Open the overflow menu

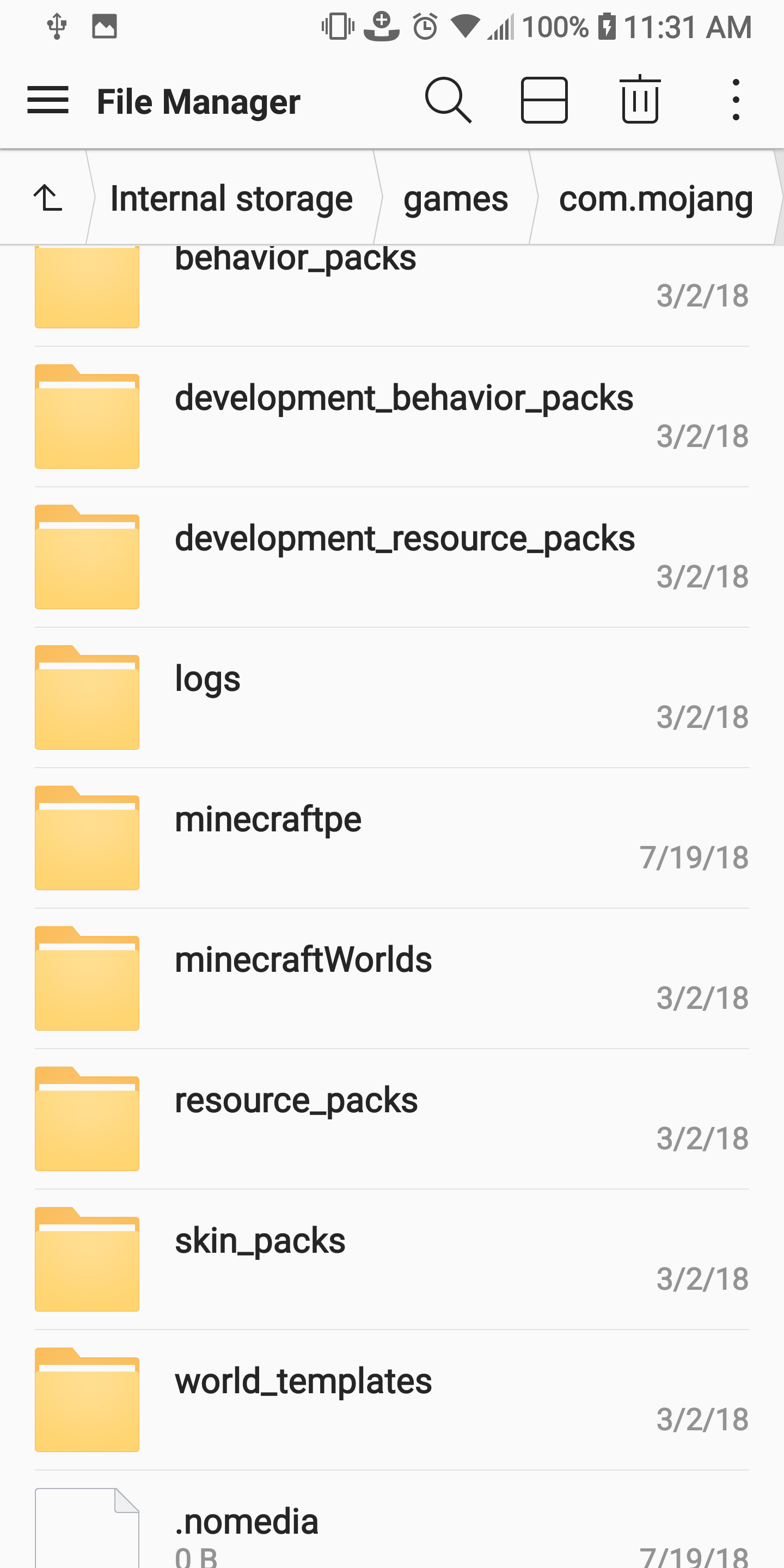coord(736,100)
